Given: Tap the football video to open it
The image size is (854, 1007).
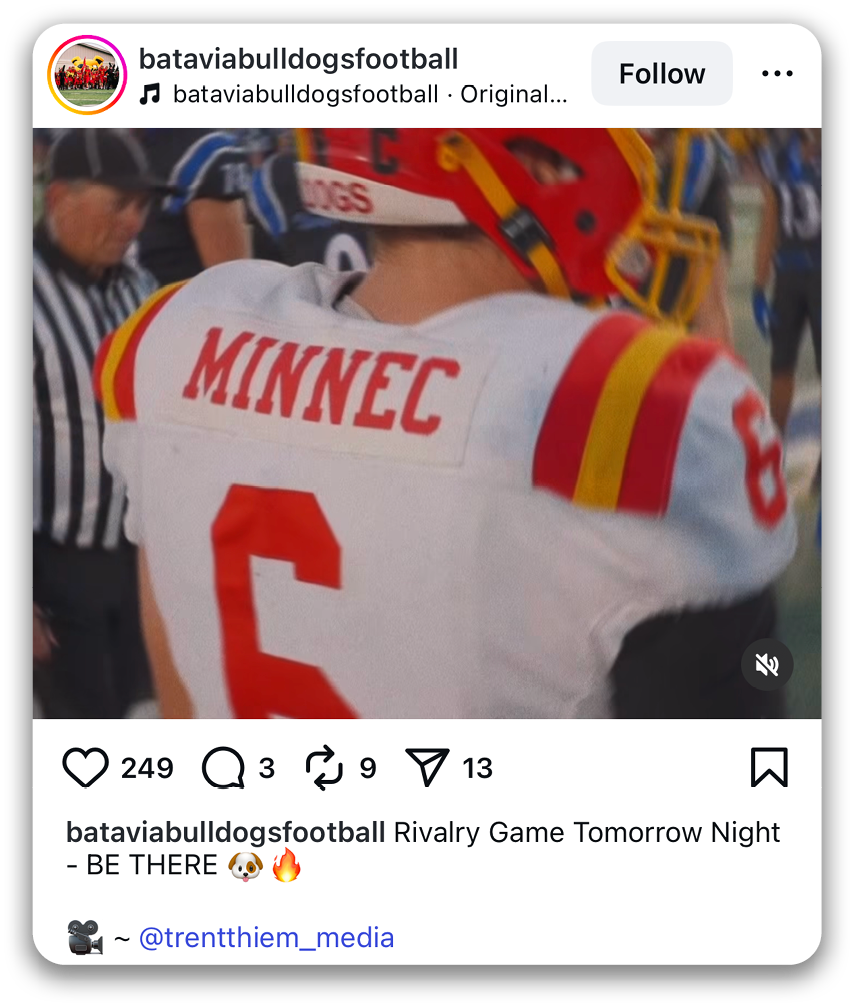Looking at the screenshot, I should 427,422.
